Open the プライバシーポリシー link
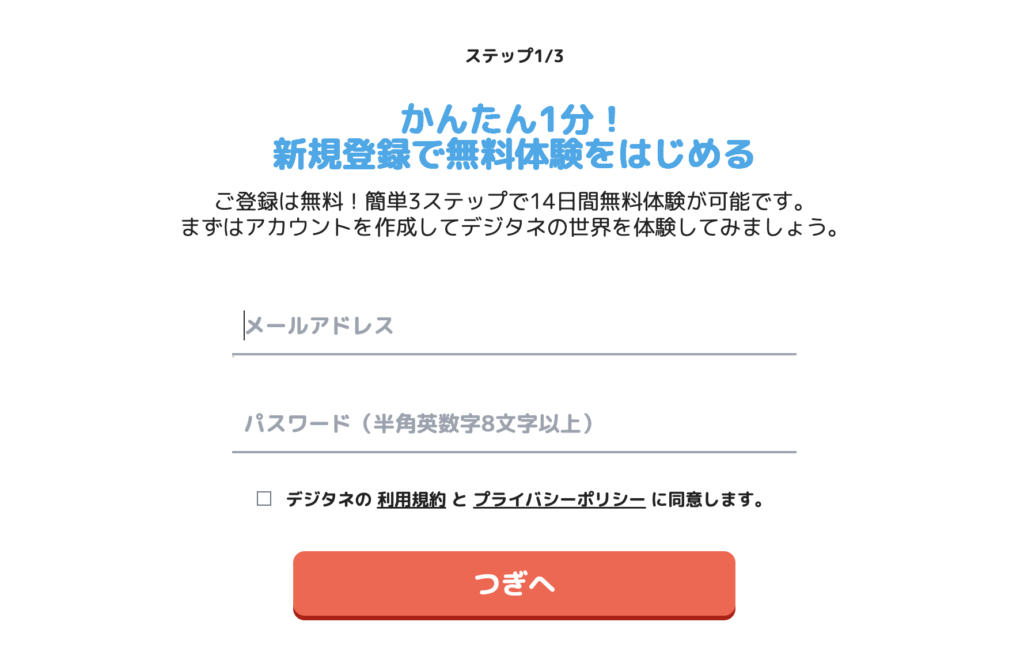This screenshot has height=652, width=1024. point(558,499)
